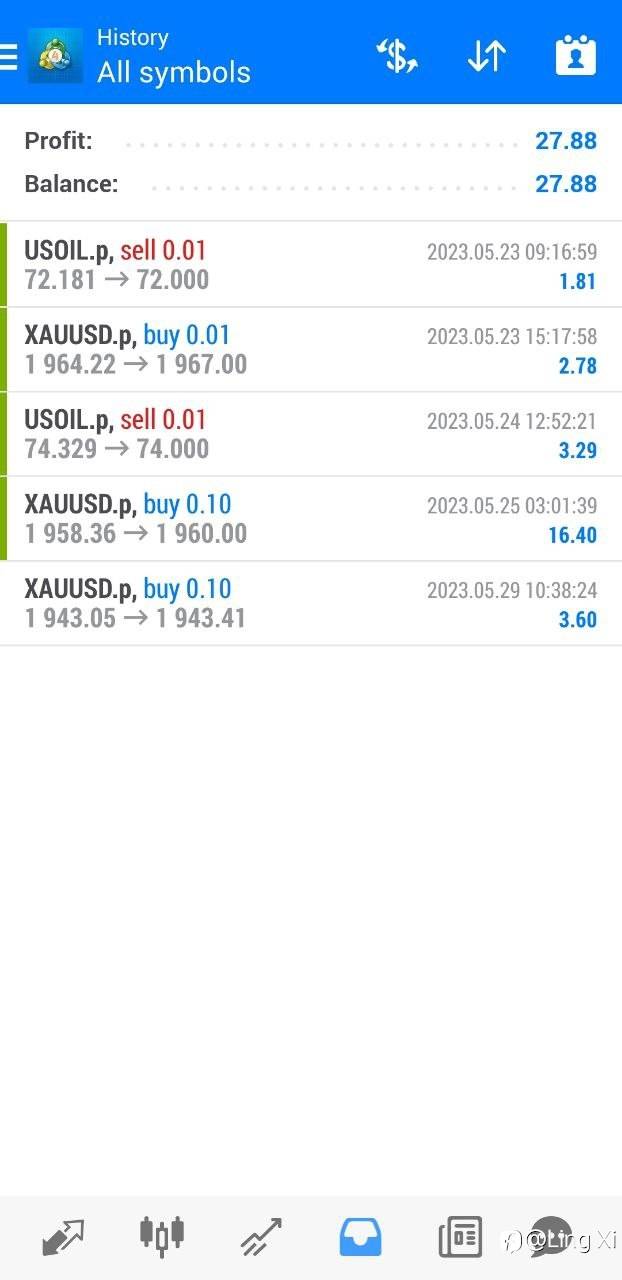Switch to the News tab
This screenshot has height=1280, width=622.
point(460,1237)
